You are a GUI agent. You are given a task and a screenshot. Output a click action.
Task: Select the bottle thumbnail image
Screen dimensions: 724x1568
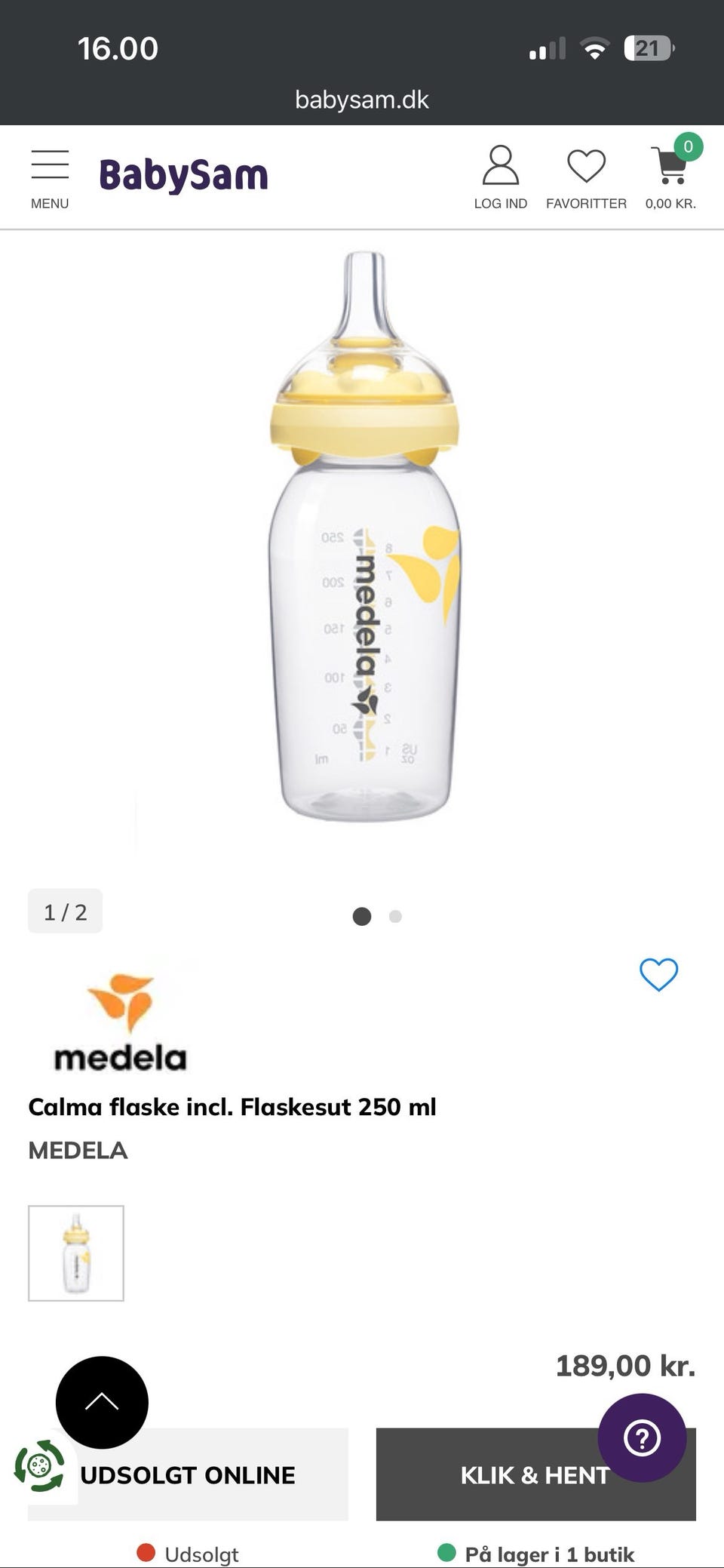pyautogui.click(x=76, y=1253)
